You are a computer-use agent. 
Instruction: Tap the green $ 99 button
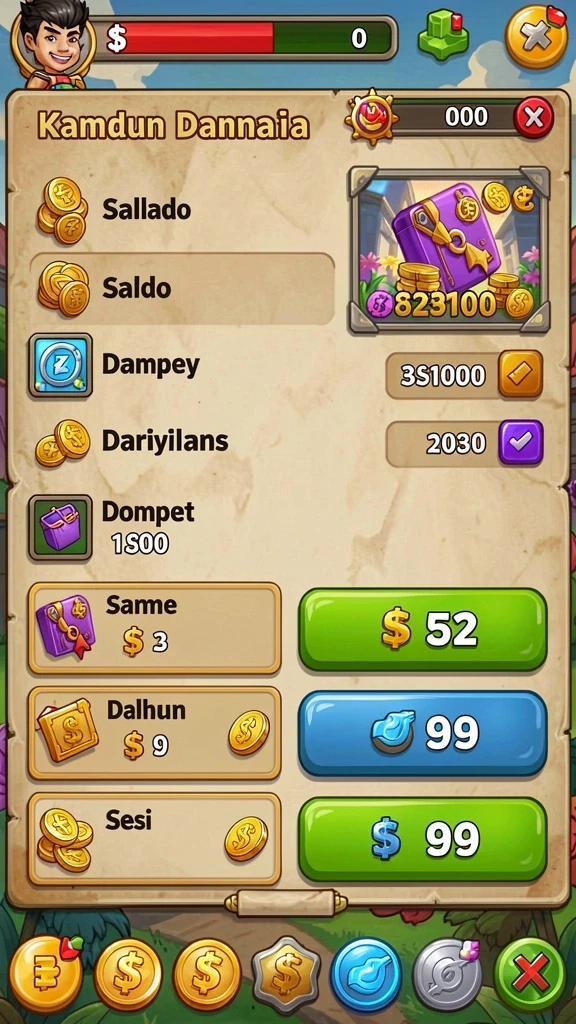coord(423,839)
